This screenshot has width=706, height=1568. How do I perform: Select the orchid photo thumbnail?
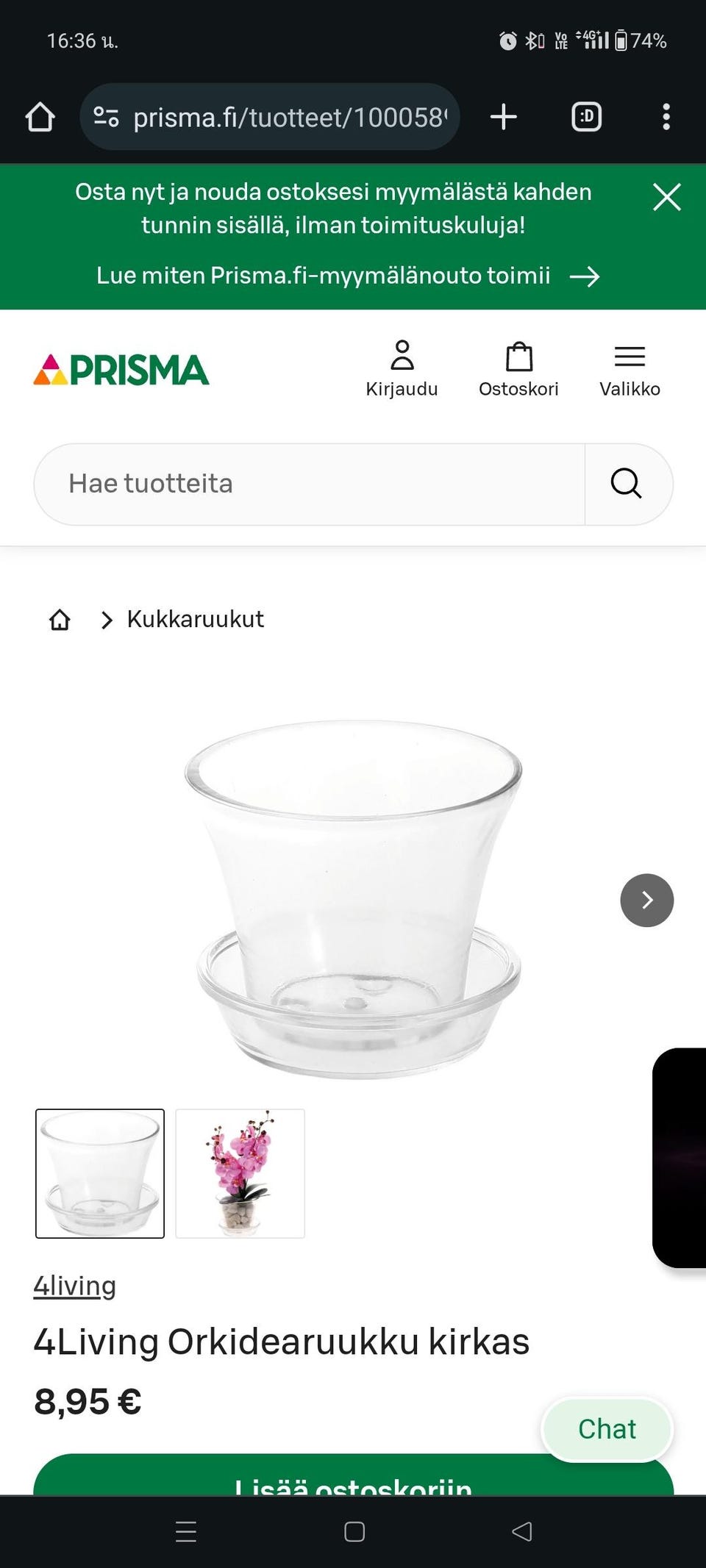[x=240, y=1174]
